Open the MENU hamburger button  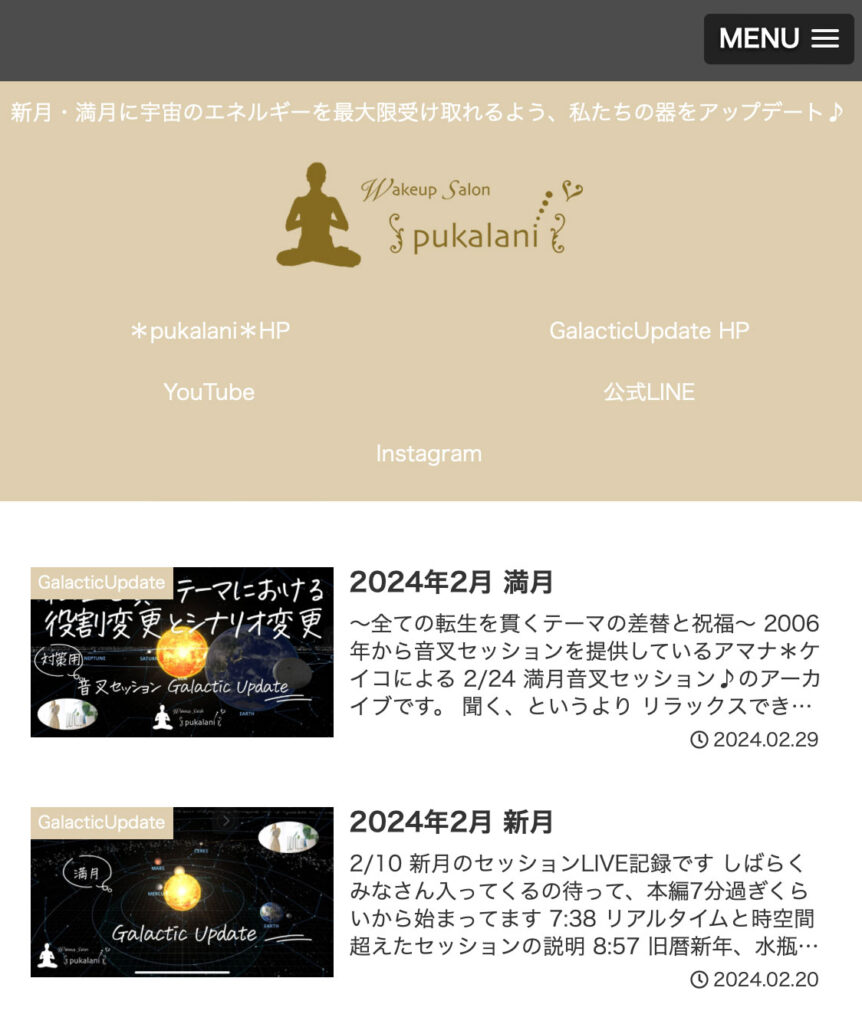point(778,39)
